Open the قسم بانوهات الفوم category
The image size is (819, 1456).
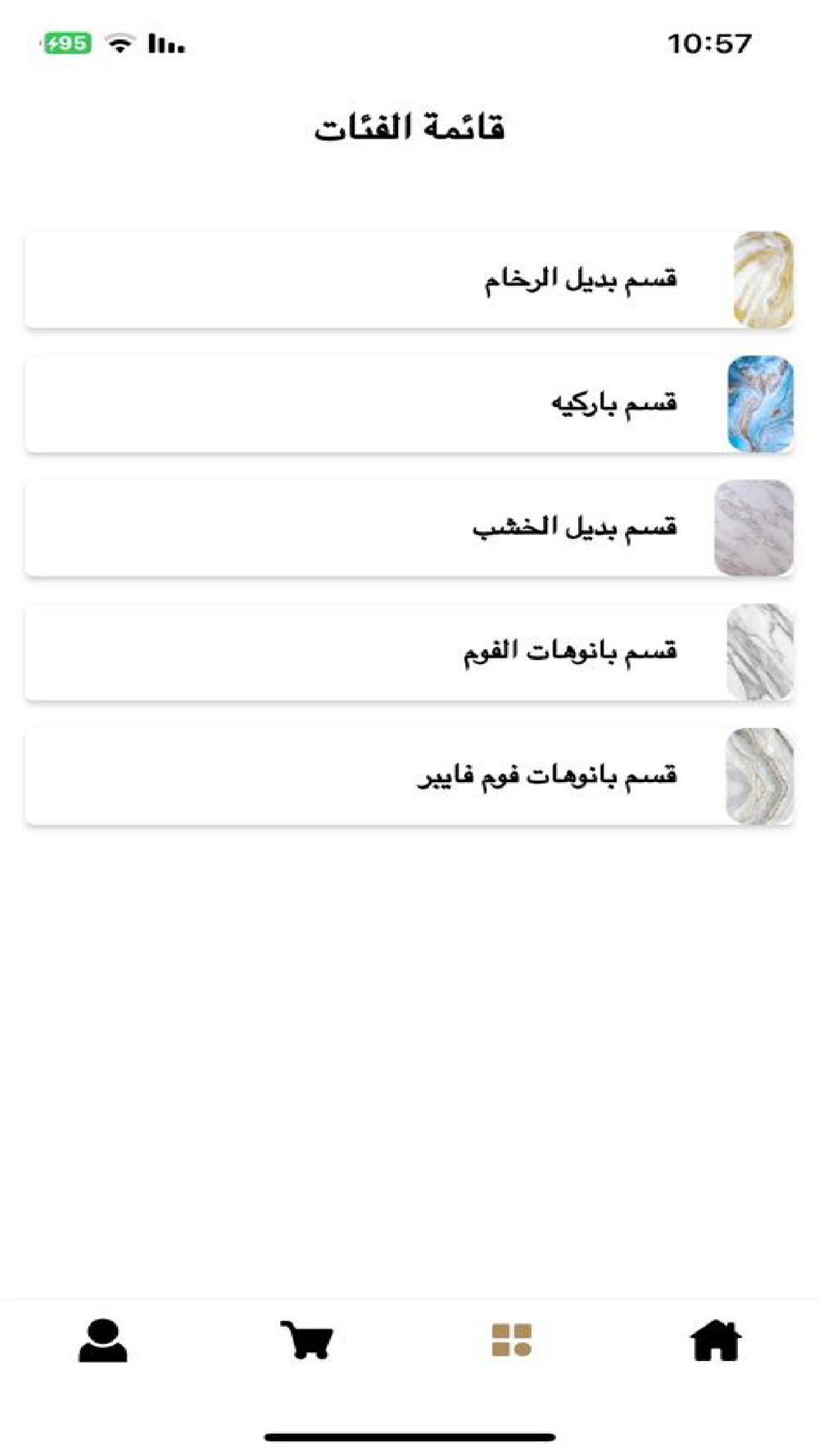point(409,652)
